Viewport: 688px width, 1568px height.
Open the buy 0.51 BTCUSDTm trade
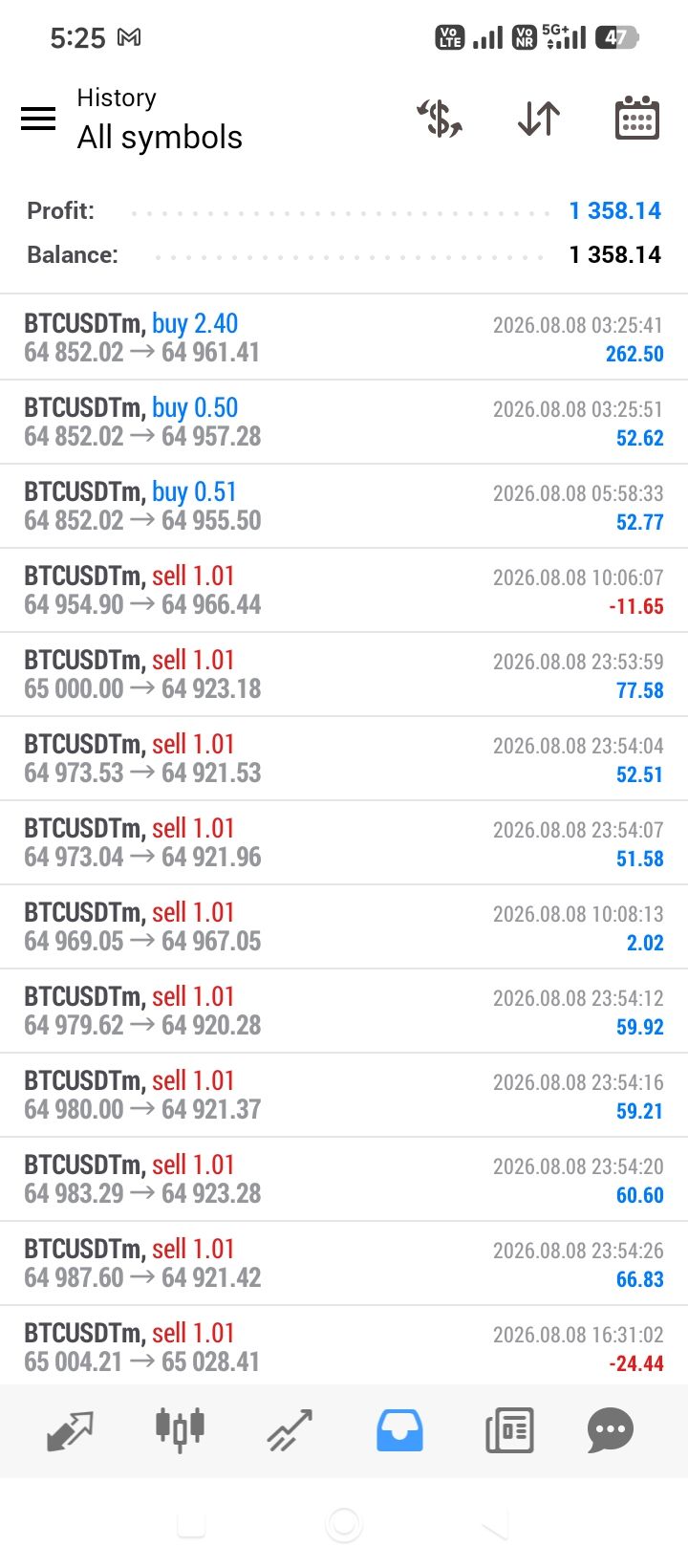point(344,506)
